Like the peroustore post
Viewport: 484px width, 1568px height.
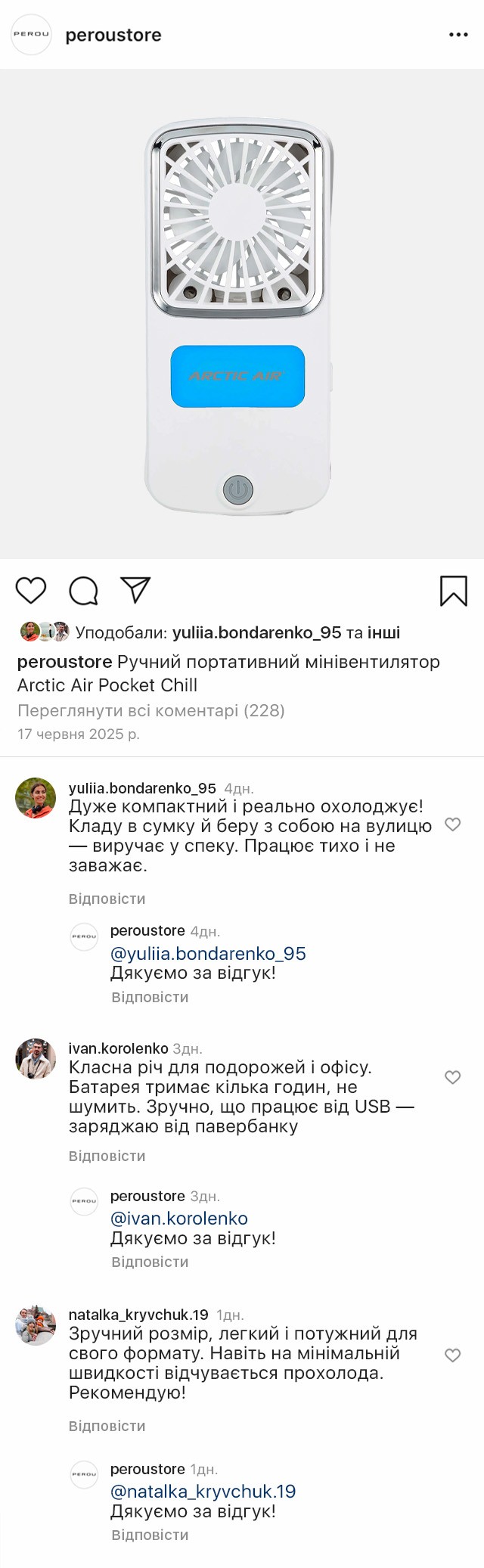31,591
